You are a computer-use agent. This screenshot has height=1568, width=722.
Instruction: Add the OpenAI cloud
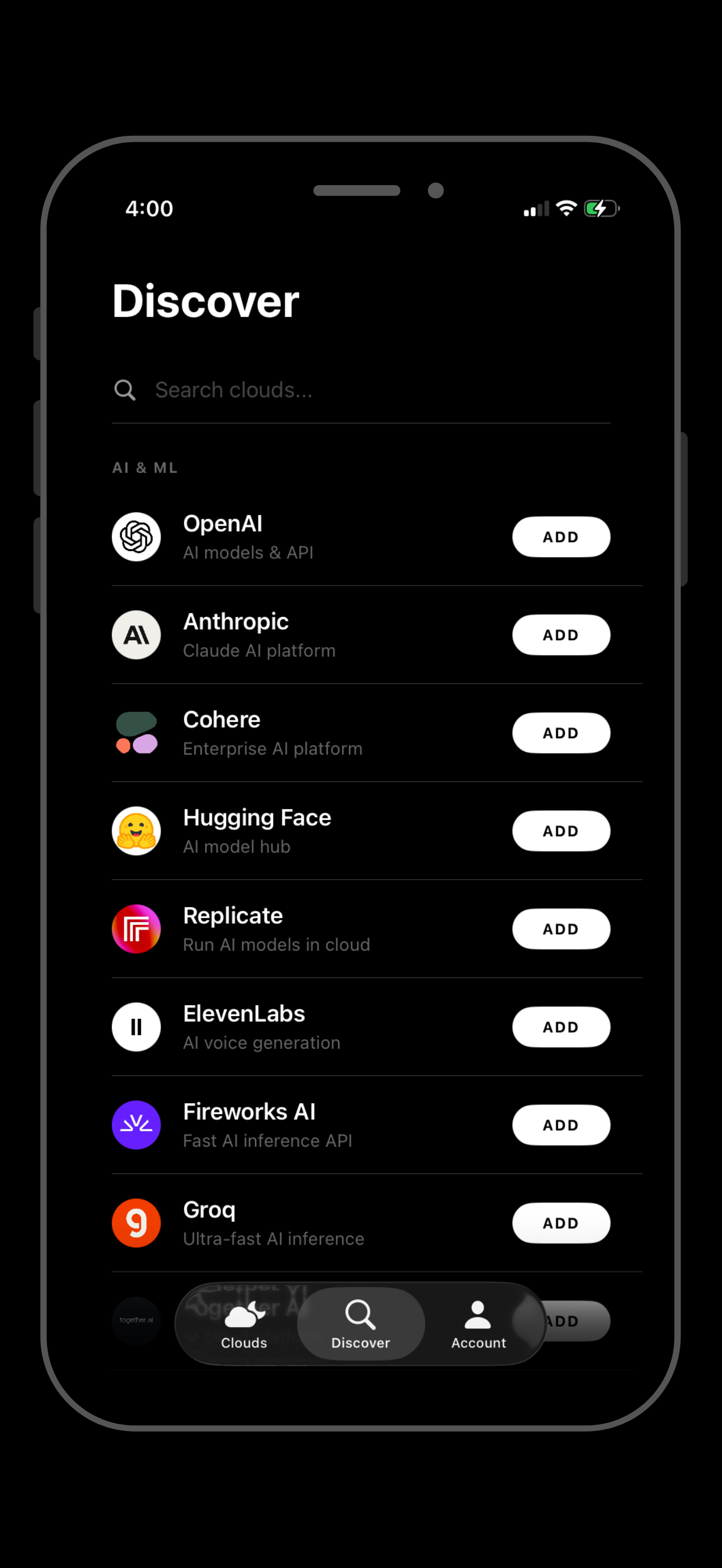[x=560, y=537]
